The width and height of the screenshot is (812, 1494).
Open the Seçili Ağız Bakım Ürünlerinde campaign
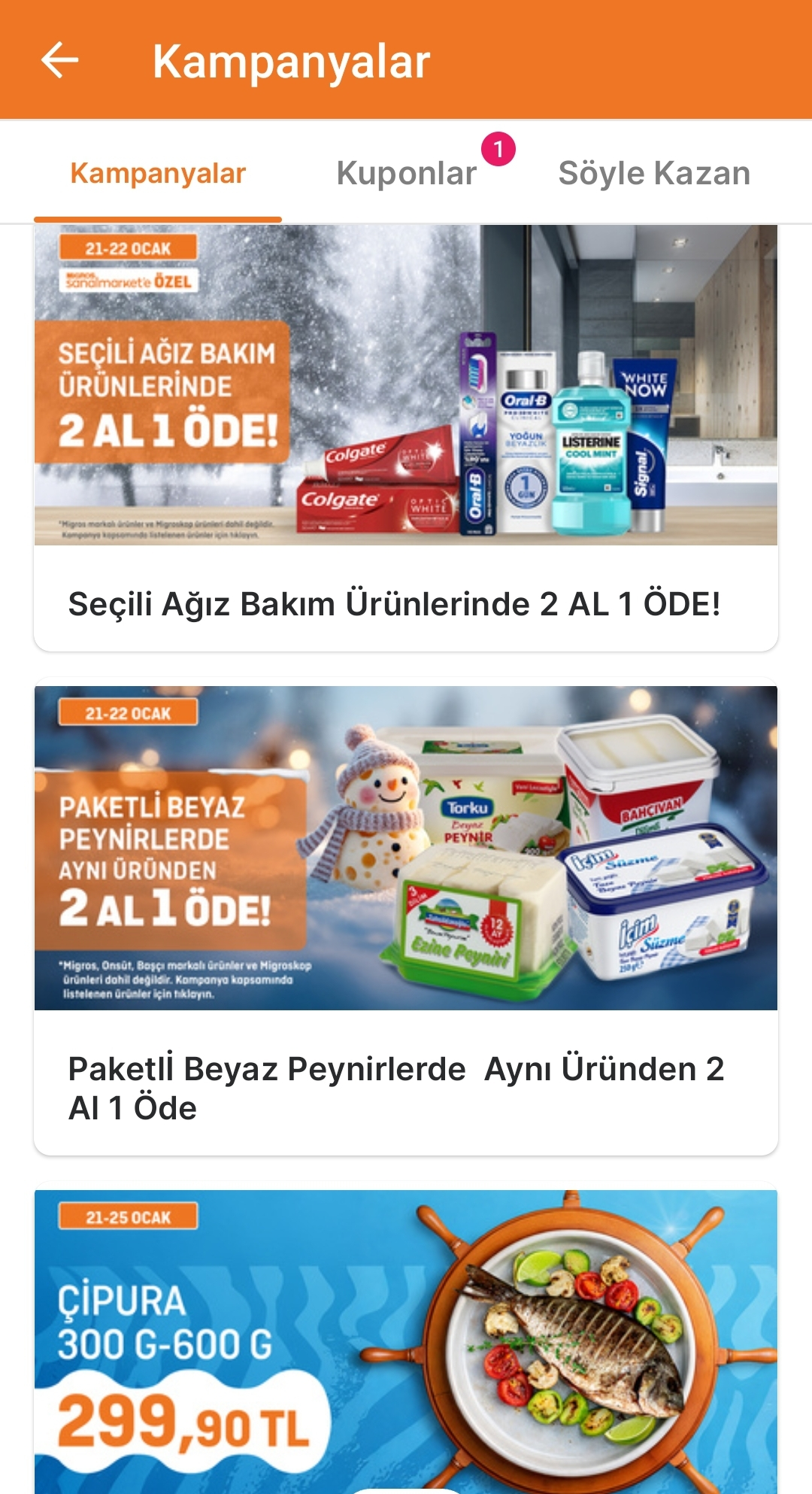406,436
